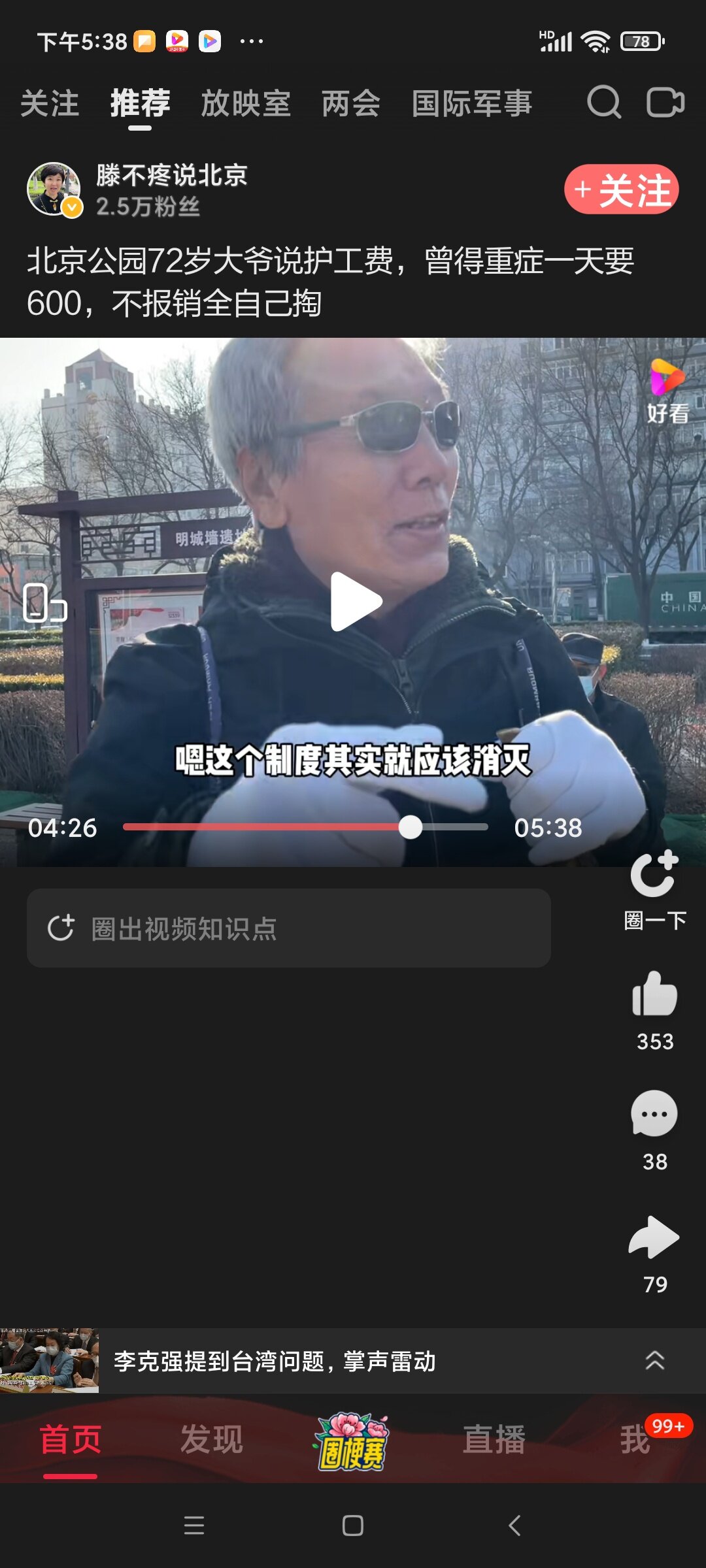This screenshot has height=1568, width=706.
Task: Switch to the 放映室 tab
Action: 245,104
